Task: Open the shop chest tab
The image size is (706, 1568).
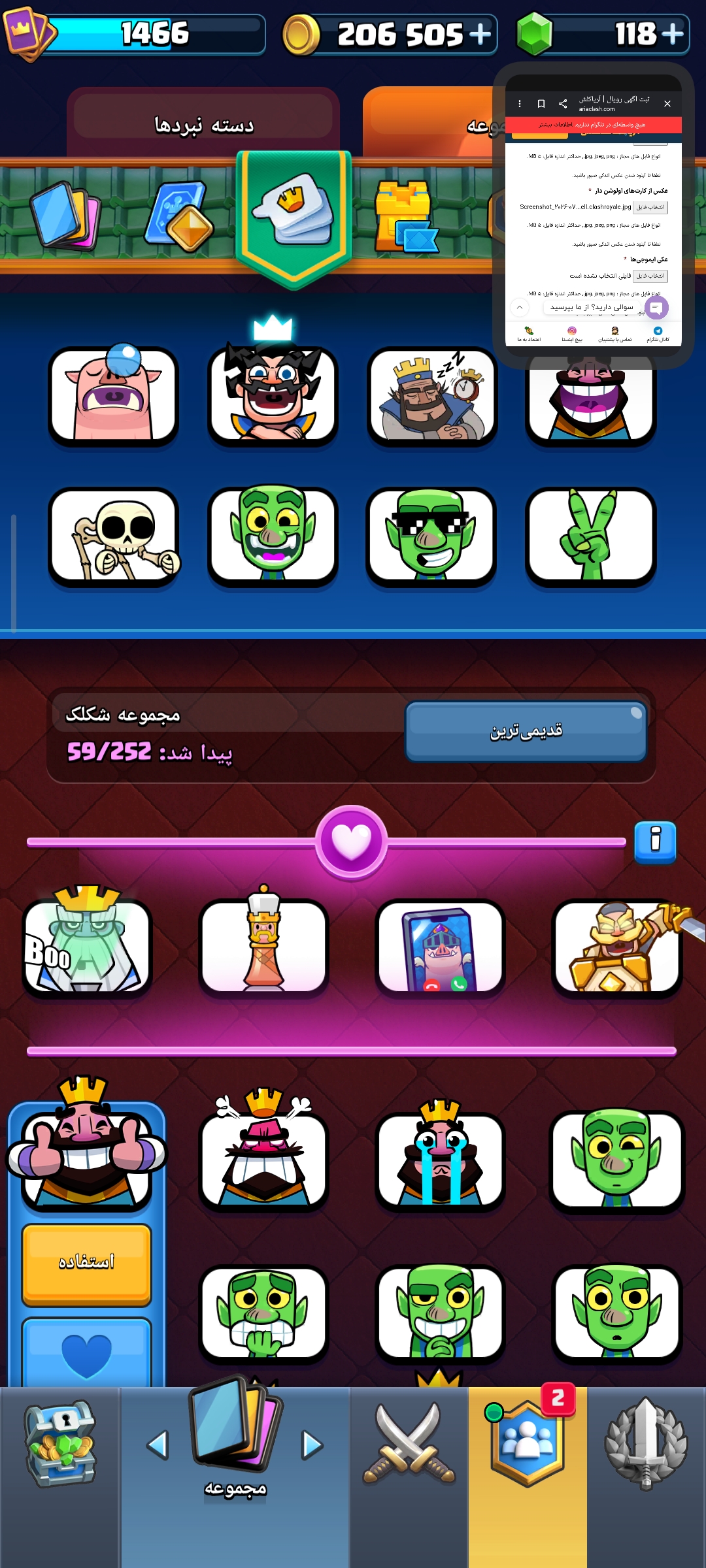Action: click(x=59, y=1444)
